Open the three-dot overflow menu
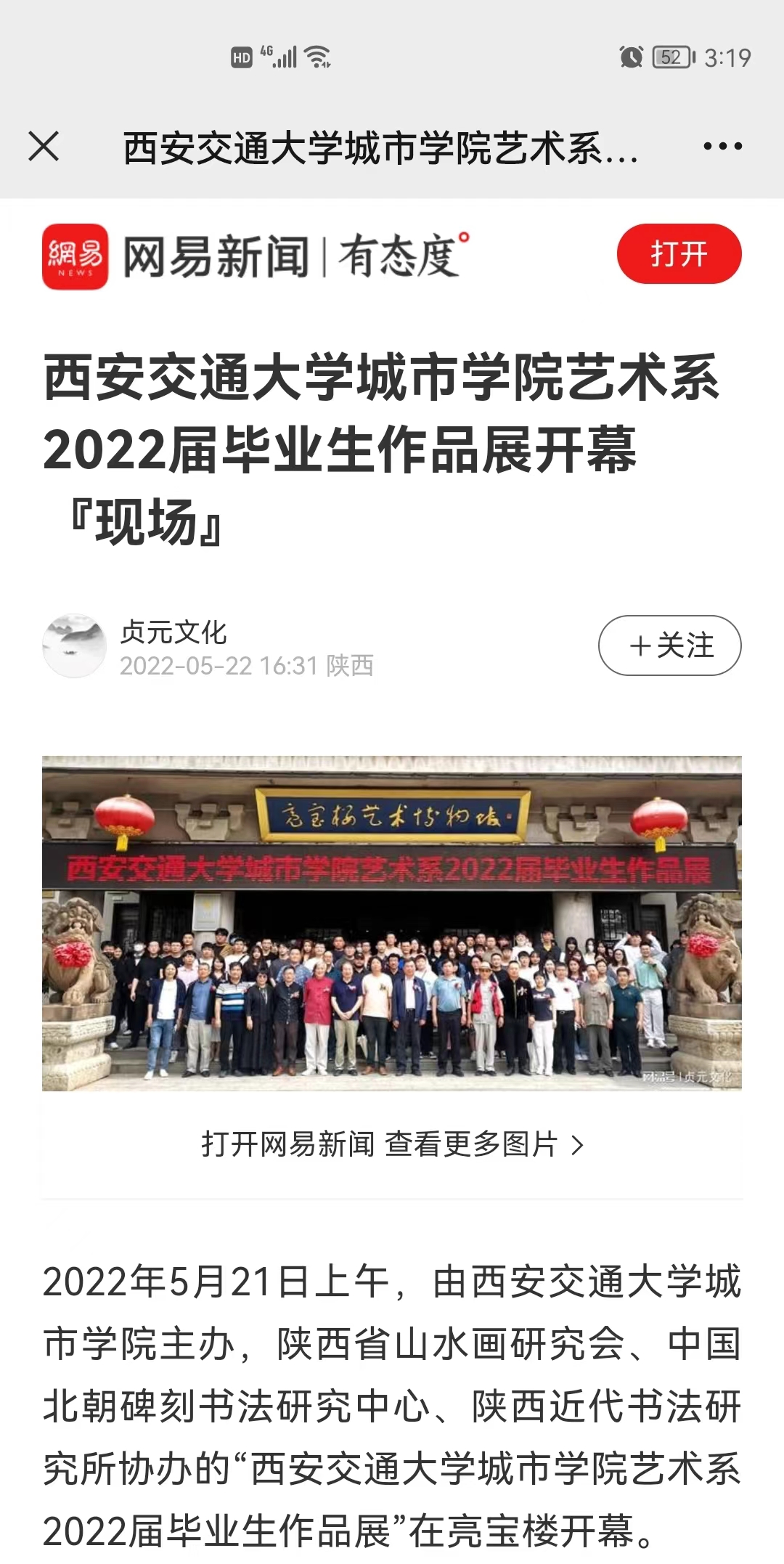The width and height of the screenshot is (784, 1564). tap(722, 146)
